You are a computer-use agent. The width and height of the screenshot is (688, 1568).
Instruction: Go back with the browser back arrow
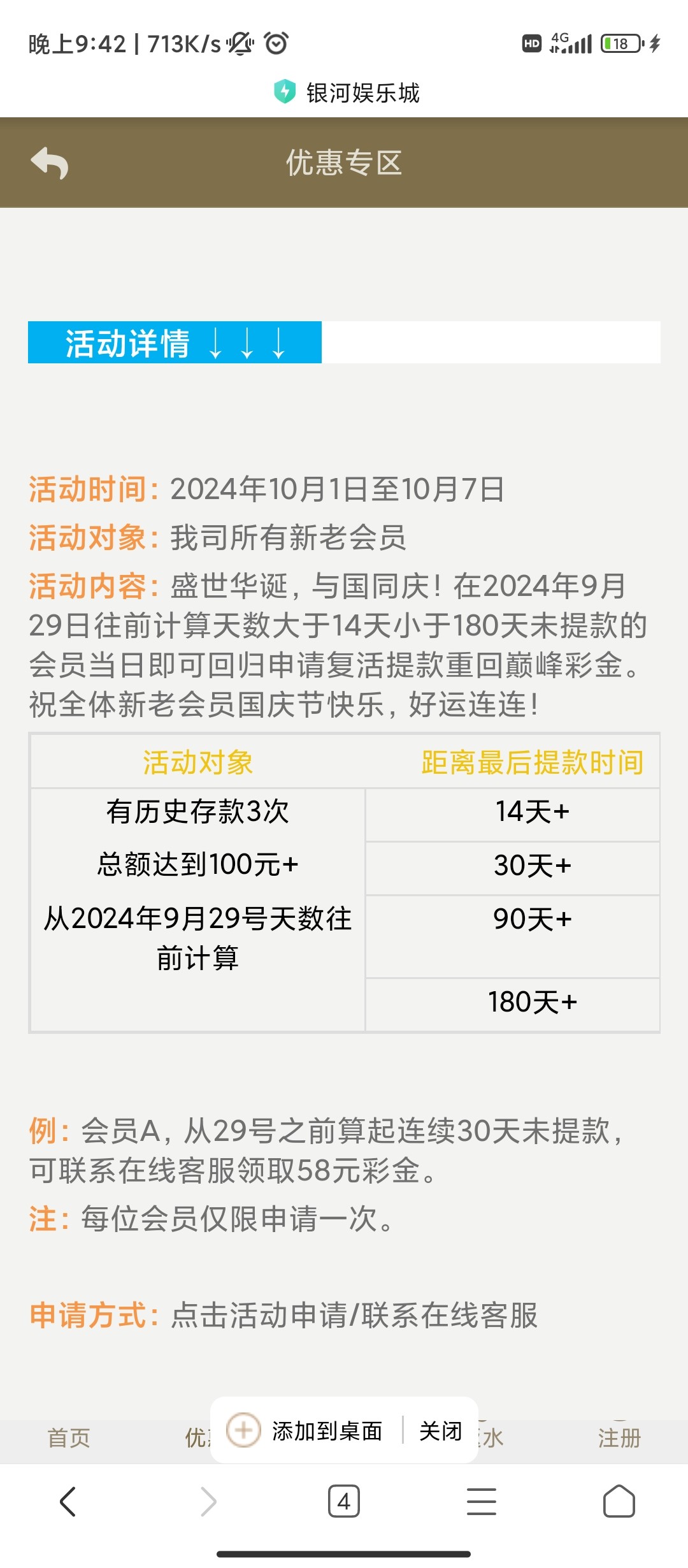tap(68, 1502)
